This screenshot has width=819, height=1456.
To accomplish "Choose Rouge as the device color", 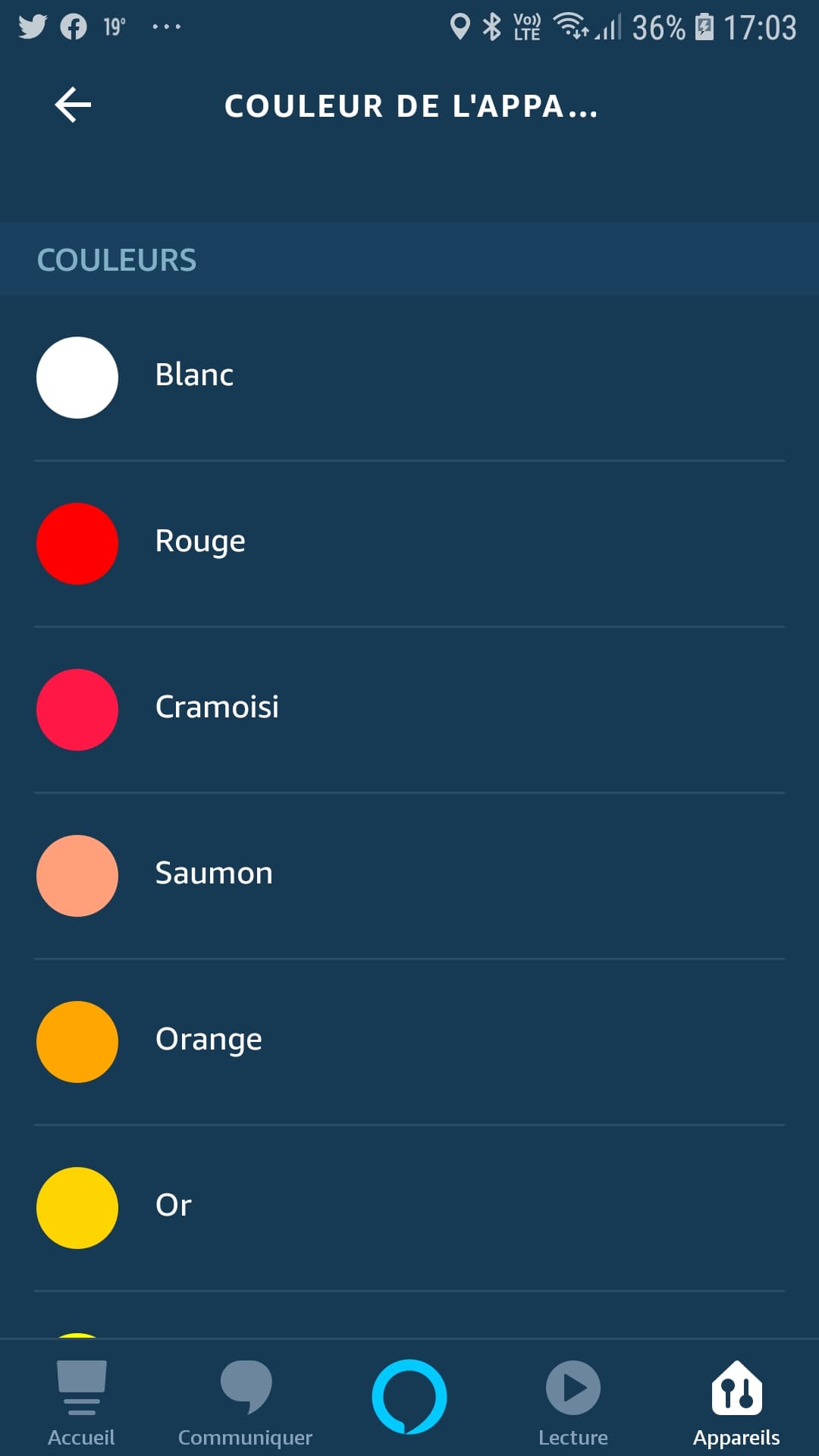I will click(x=409, y=544).
